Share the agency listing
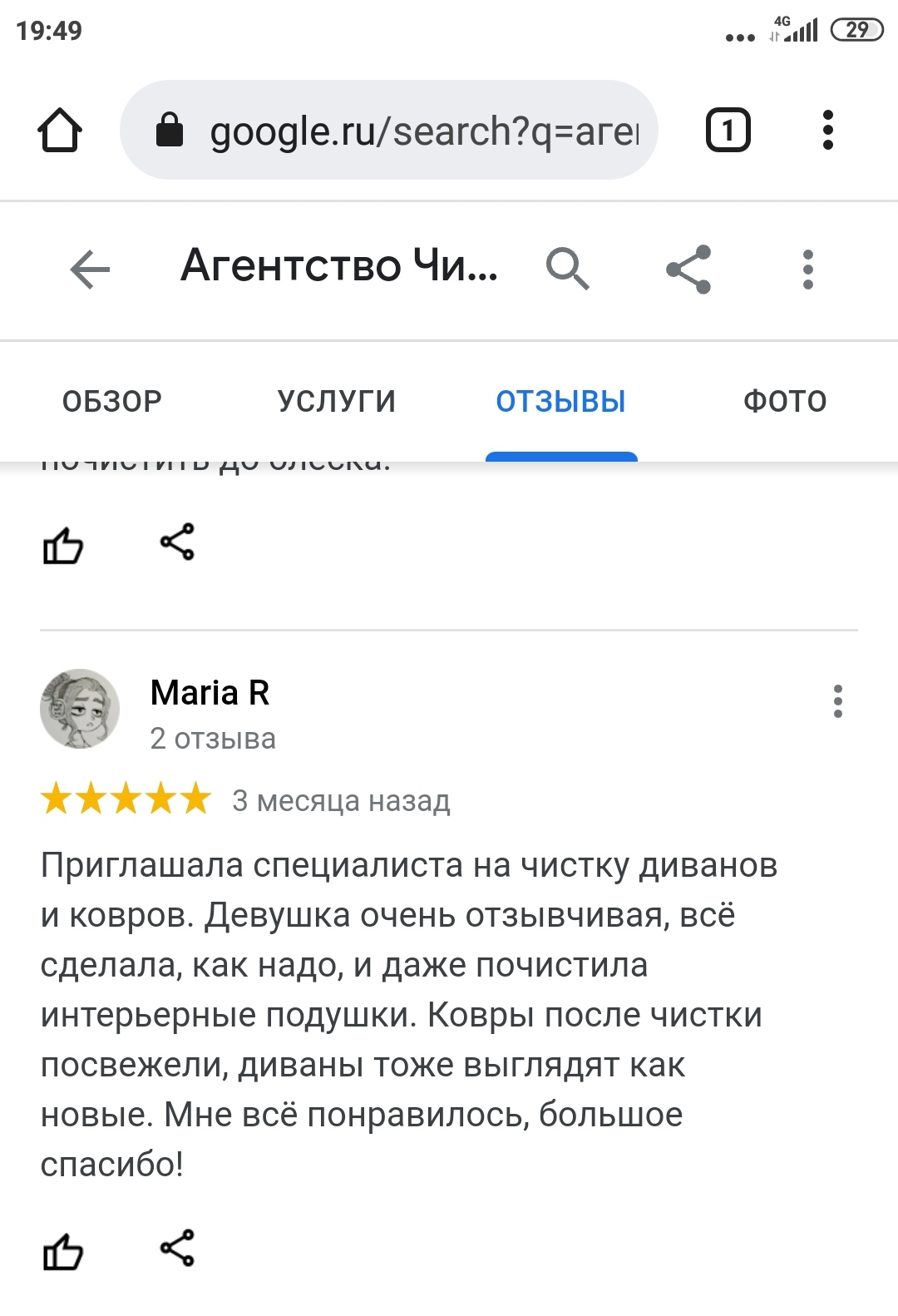898x1316 pixels. pos(688,269)
